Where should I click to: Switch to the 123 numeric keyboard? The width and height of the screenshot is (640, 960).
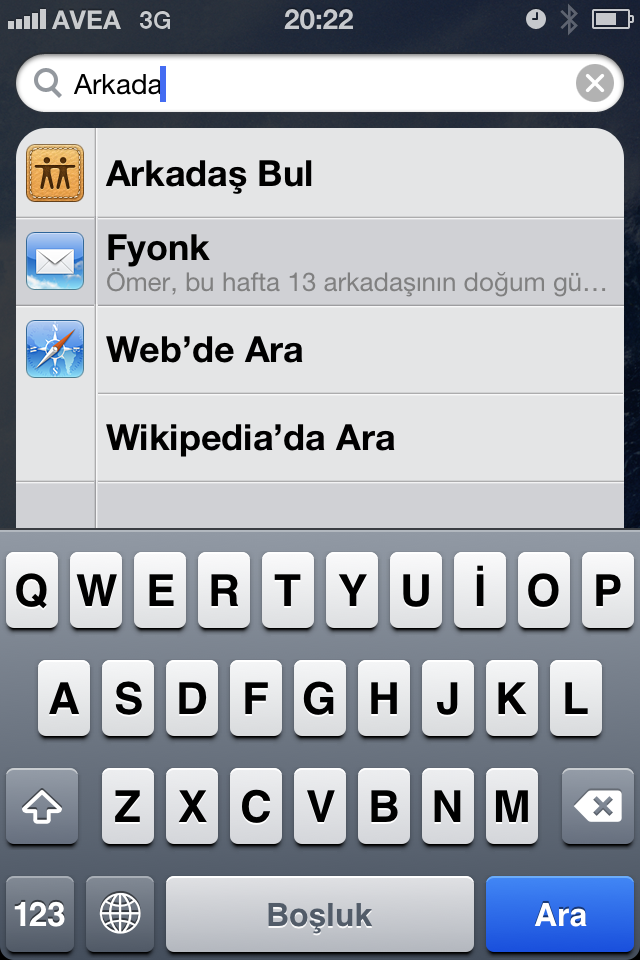coord(41,914)
